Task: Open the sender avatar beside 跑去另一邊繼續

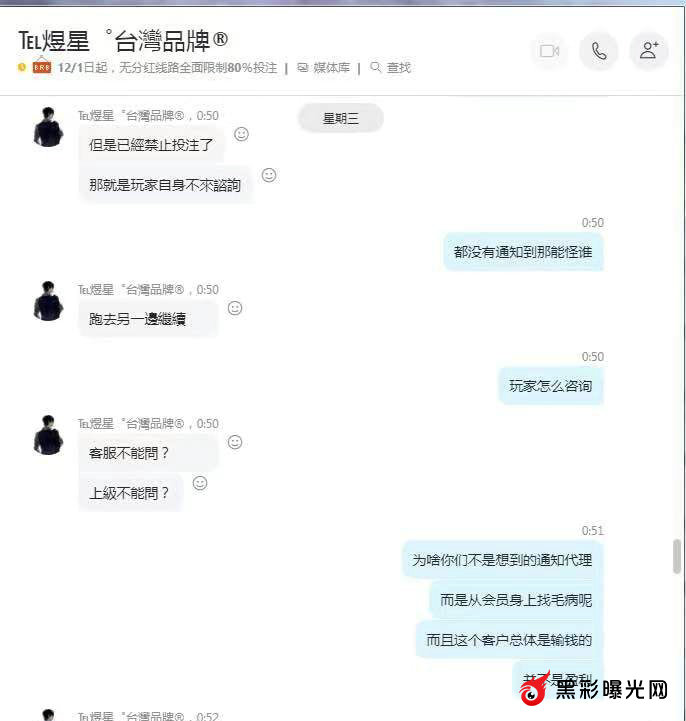Action: tap(48, 302)
